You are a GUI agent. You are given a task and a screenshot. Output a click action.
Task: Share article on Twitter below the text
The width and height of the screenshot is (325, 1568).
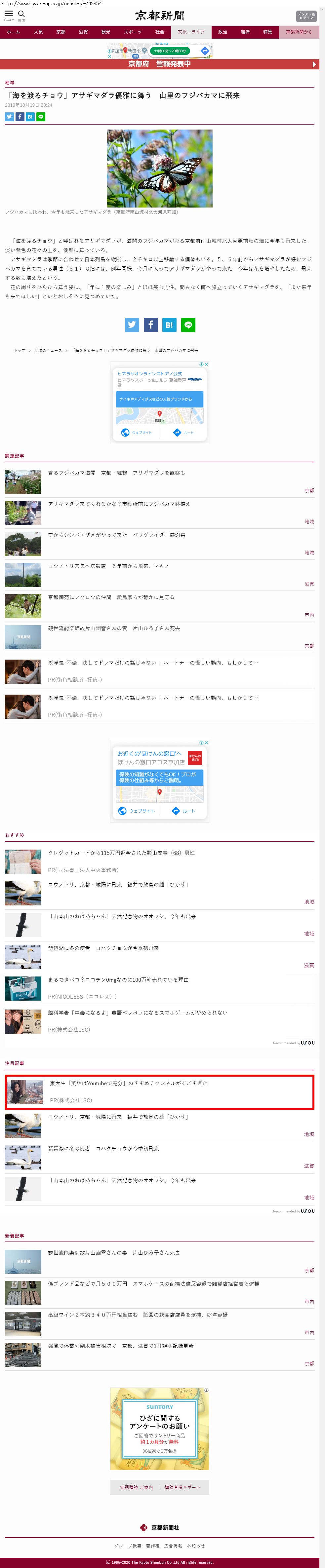click(132, 325)
